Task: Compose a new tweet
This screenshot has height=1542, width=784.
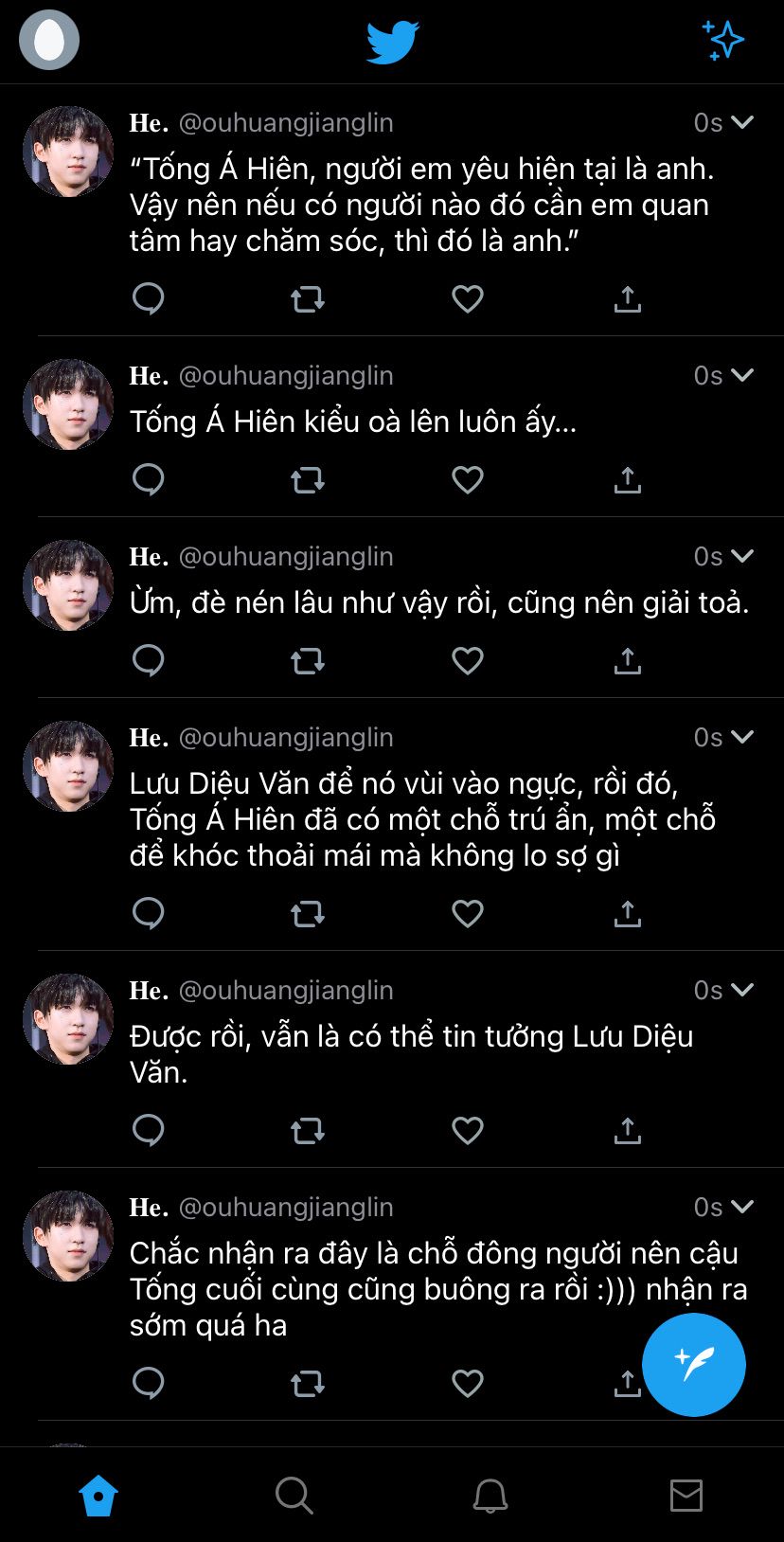Action: [693, 1364]
